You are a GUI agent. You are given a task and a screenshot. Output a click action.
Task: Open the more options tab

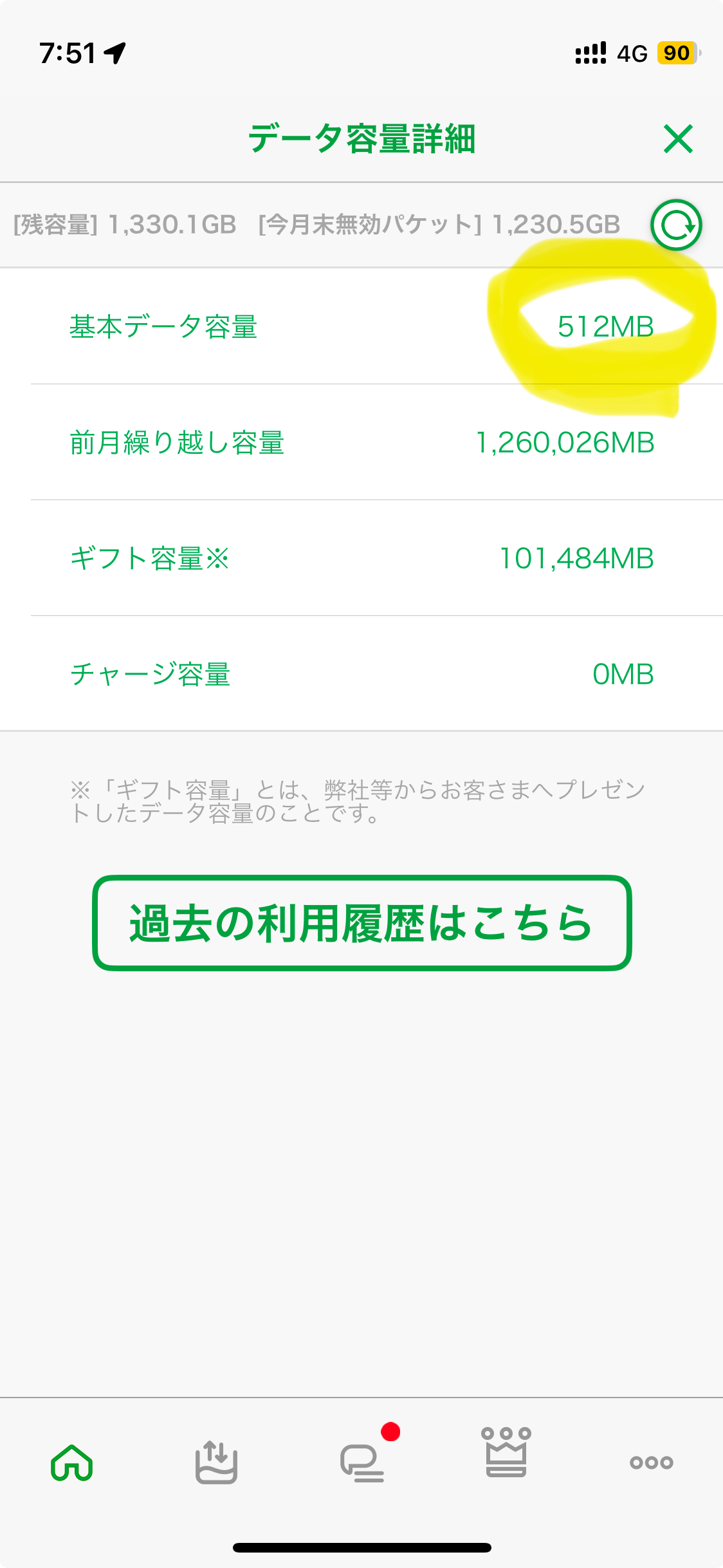point(651,1462)
